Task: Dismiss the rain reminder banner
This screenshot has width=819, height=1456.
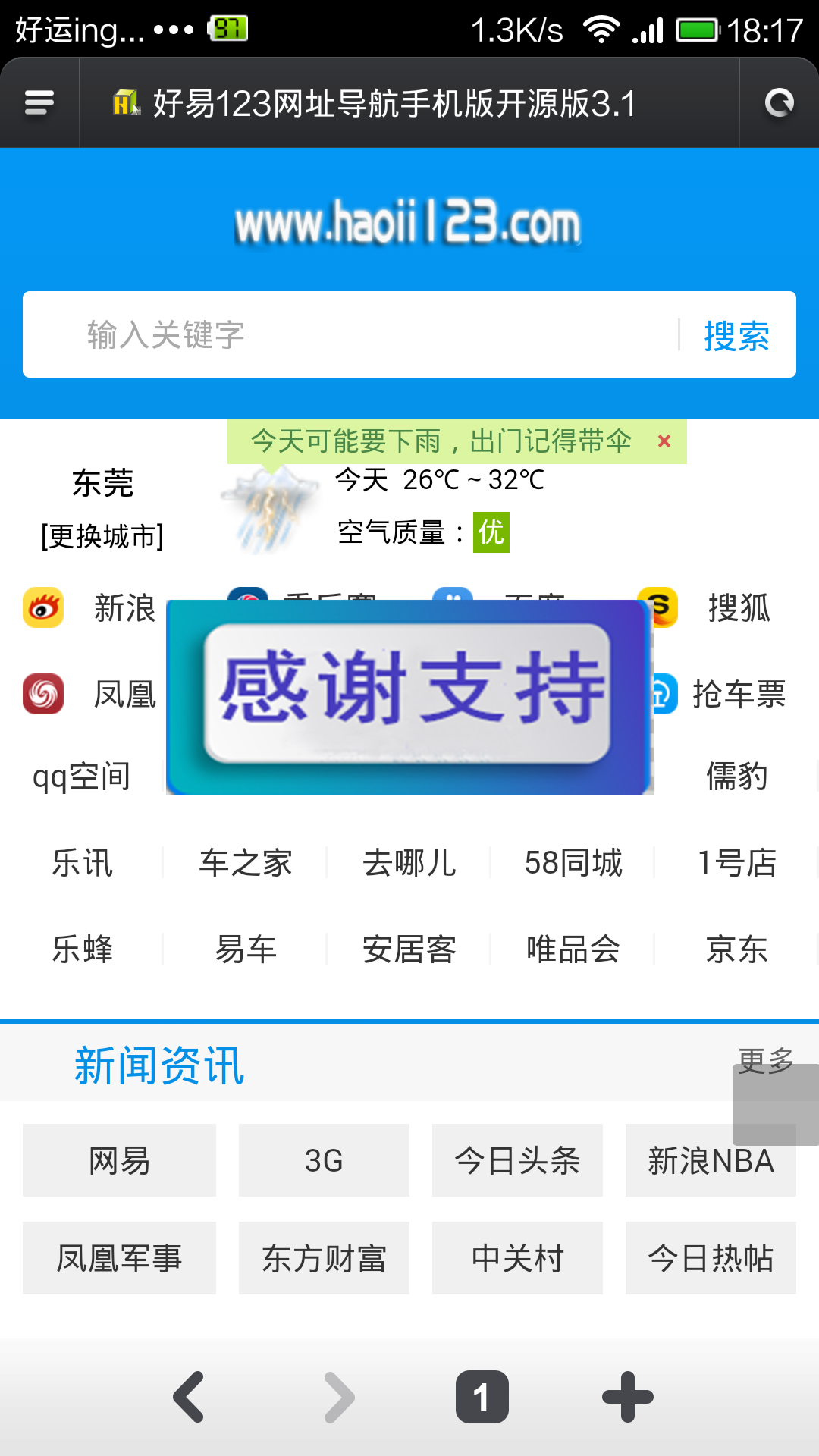Action: tap(664, 441)
